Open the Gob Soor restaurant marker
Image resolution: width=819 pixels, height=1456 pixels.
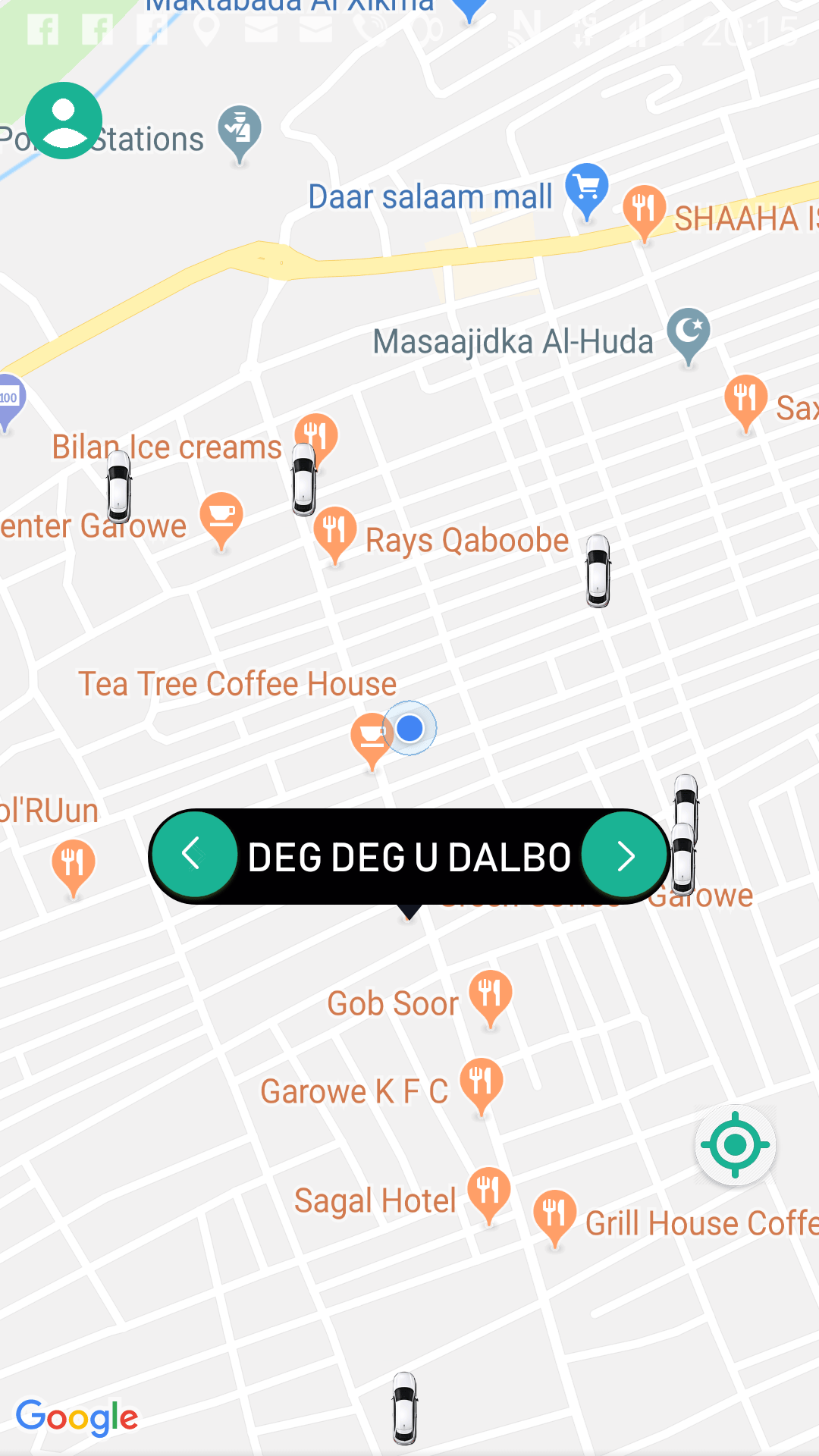[x=491, y=994]
